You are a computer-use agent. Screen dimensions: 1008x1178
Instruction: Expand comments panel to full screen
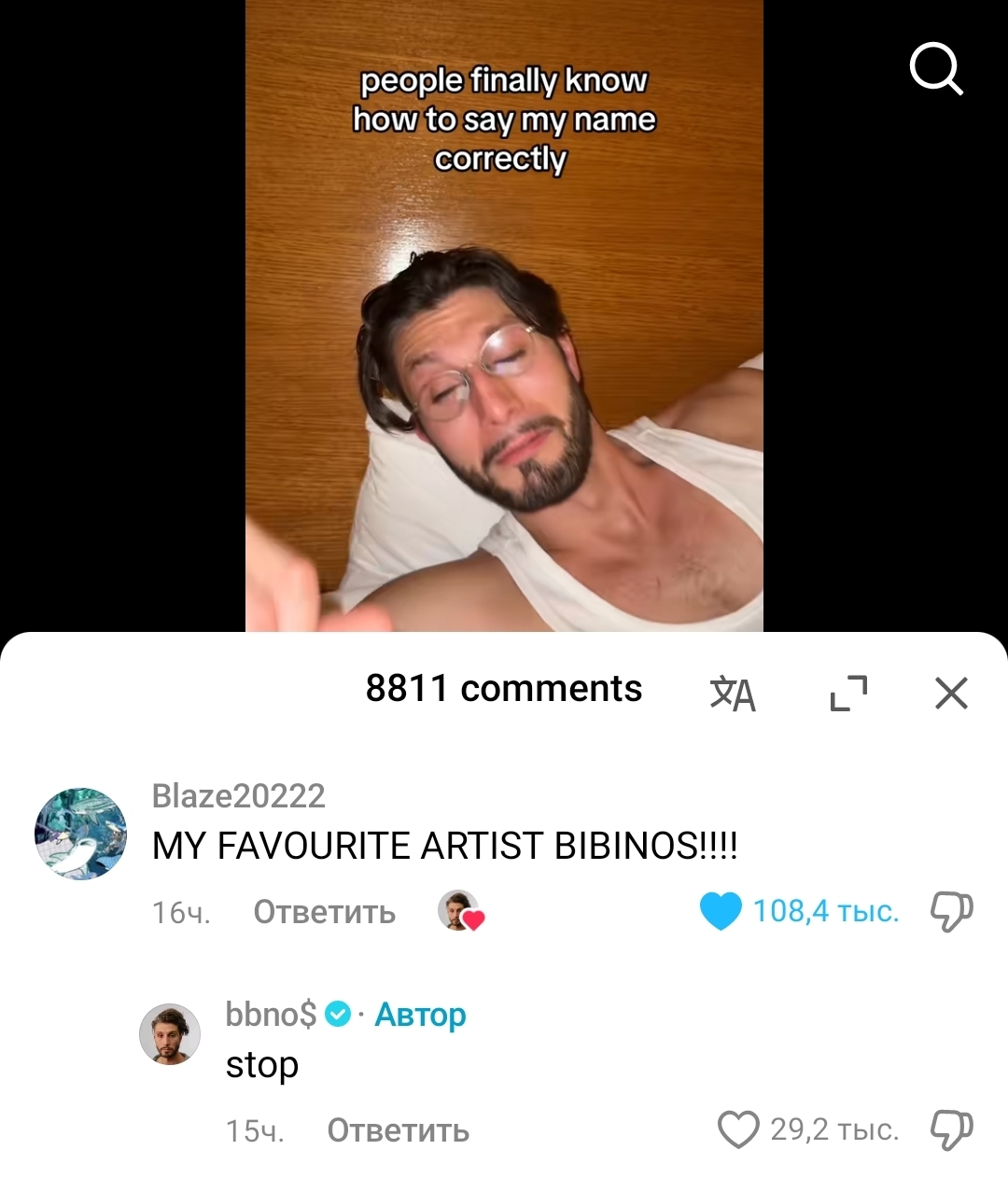point(848,694)
